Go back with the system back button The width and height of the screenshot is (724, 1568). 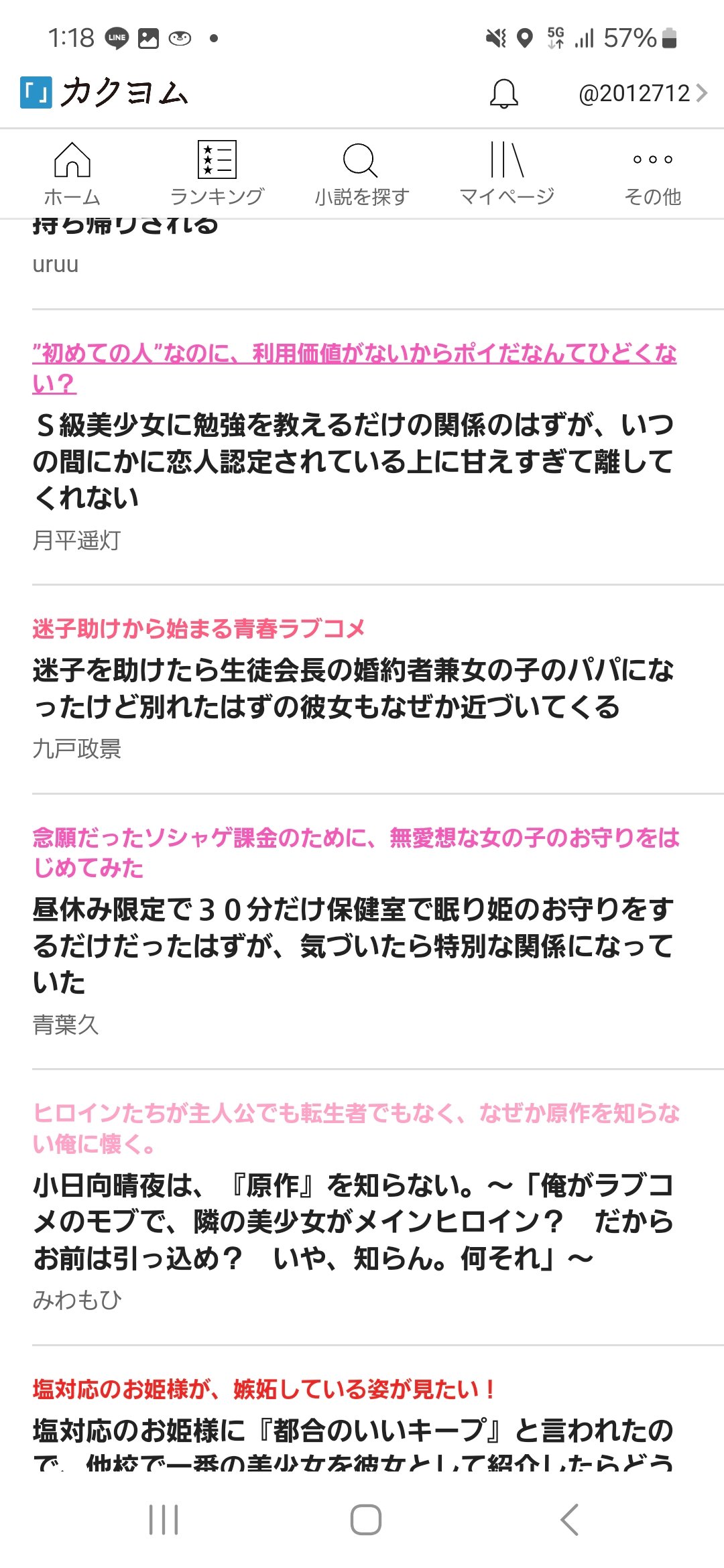(x=569, y=1519)
